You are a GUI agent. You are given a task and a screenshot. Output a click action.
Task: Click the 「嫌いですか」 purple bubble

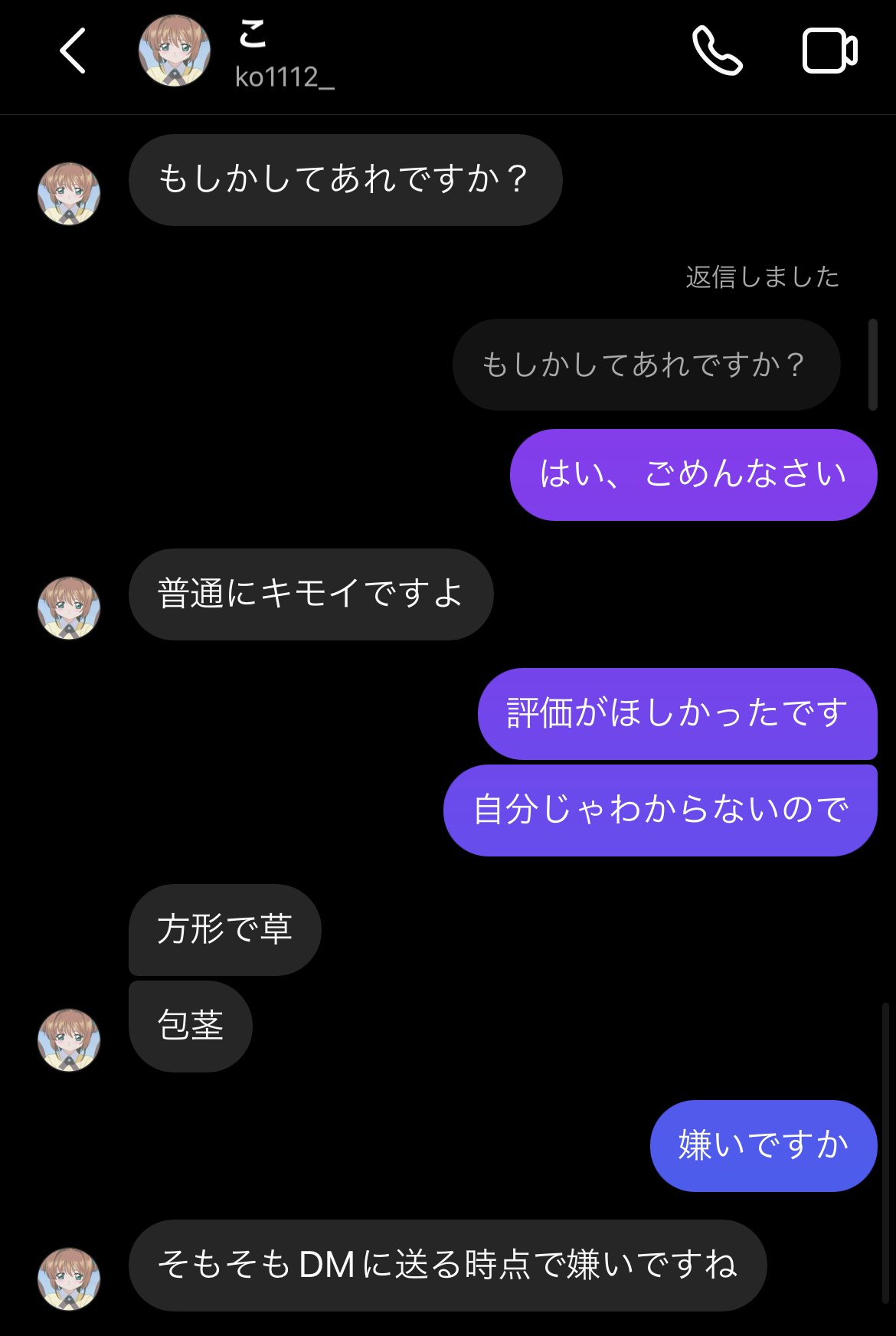point(762,1145)
